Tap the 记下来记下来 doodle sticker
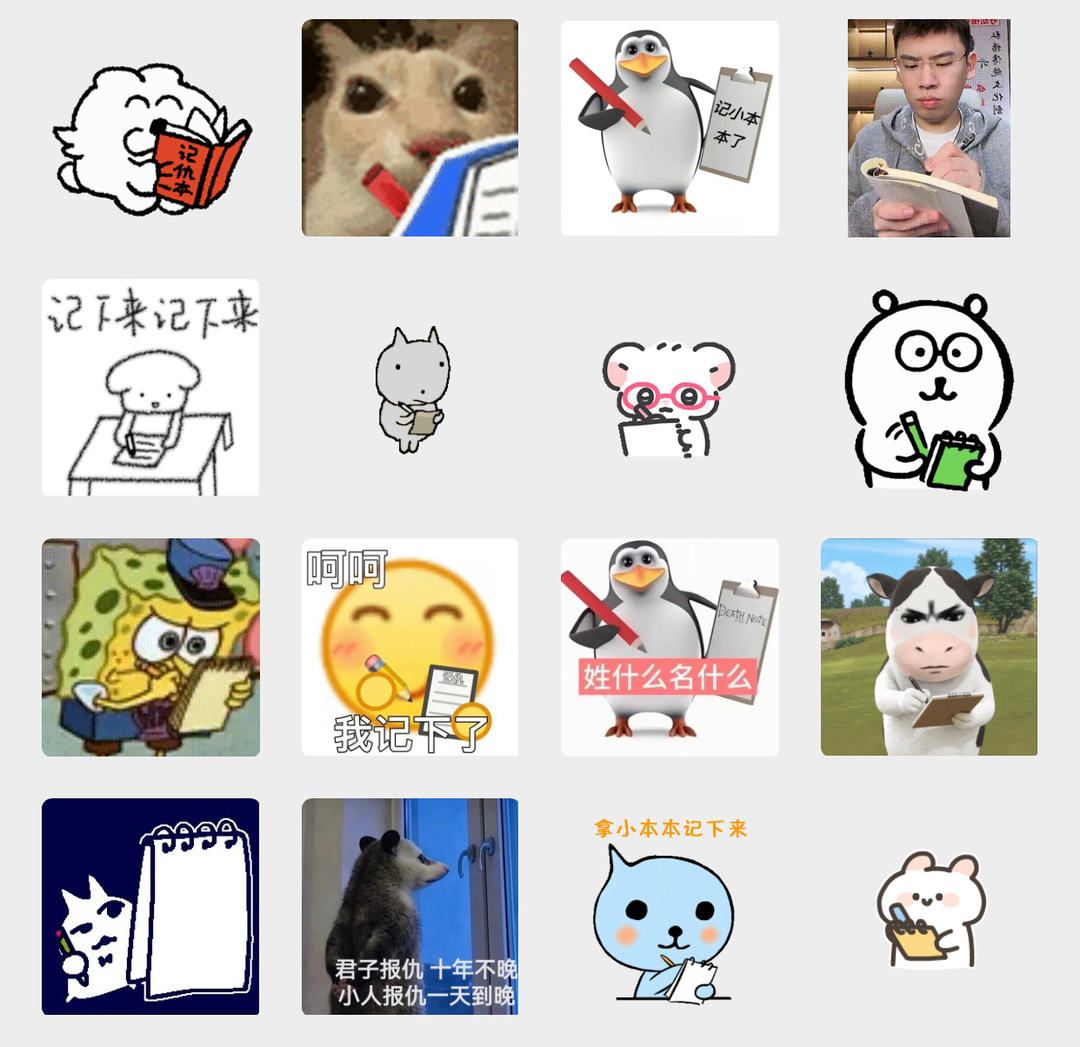This screenshot has width=1080, height=1047. (151, 387)
